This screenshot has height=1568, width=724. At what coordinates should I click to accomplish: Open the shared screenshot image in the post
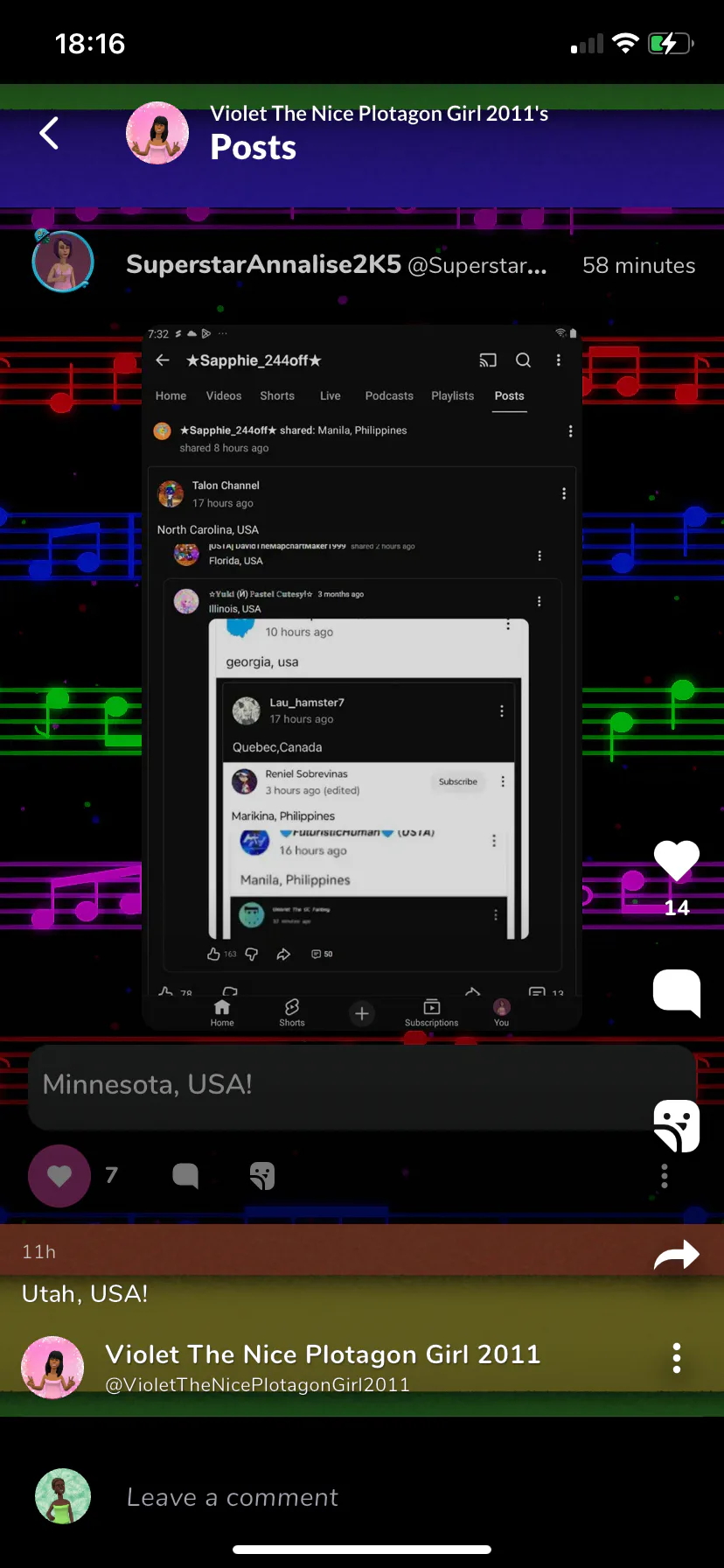362,679
